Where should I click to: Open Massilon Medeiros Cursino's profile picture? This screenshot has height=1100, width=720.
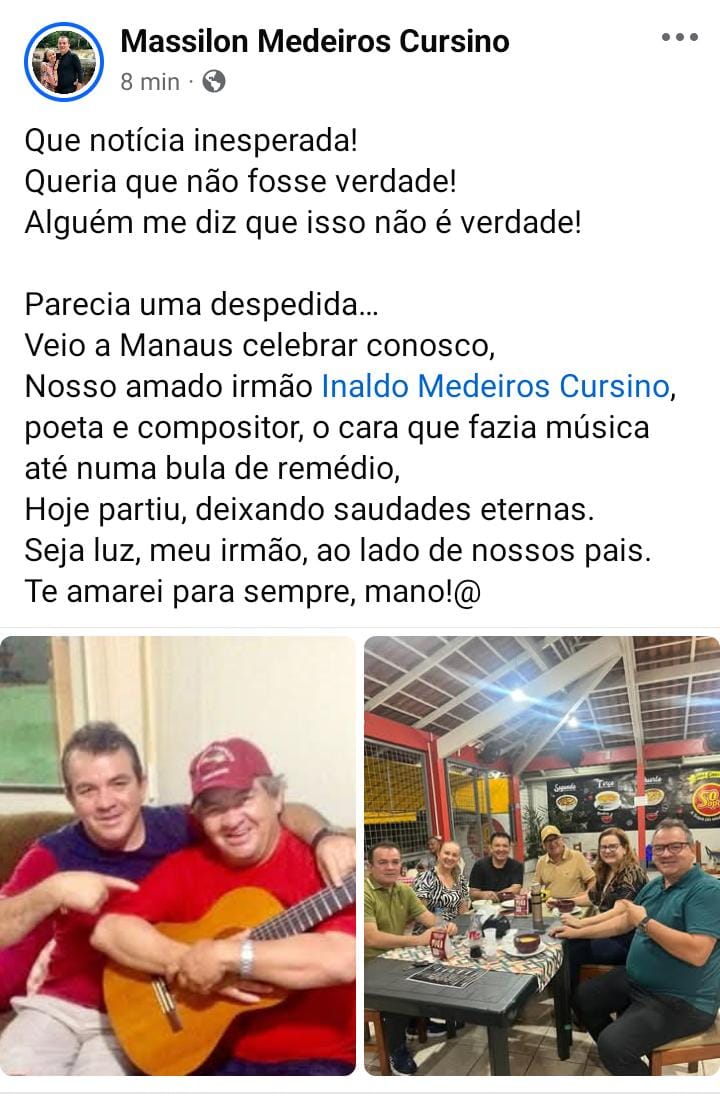[x=63, y=62]
